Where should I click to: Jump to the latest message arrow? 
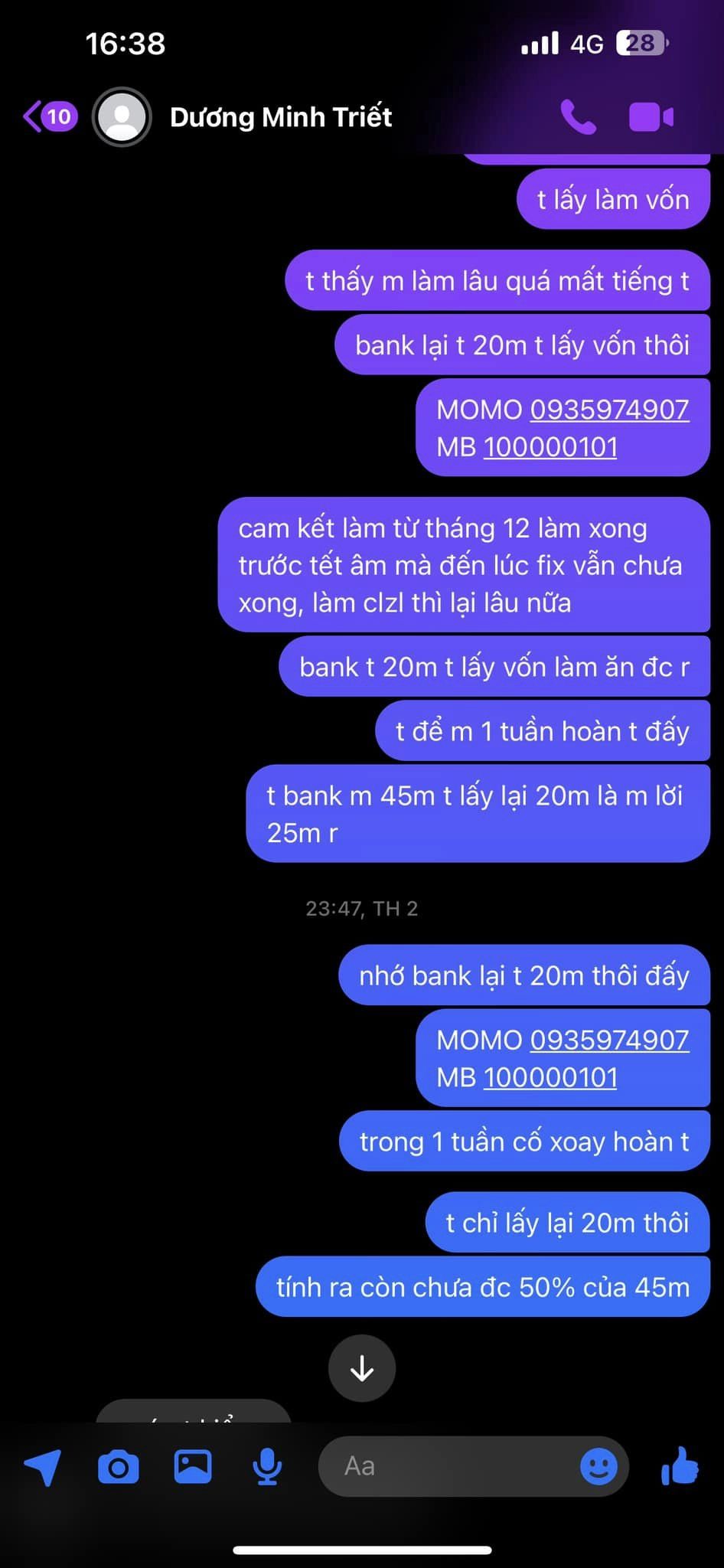point(362,1368)
